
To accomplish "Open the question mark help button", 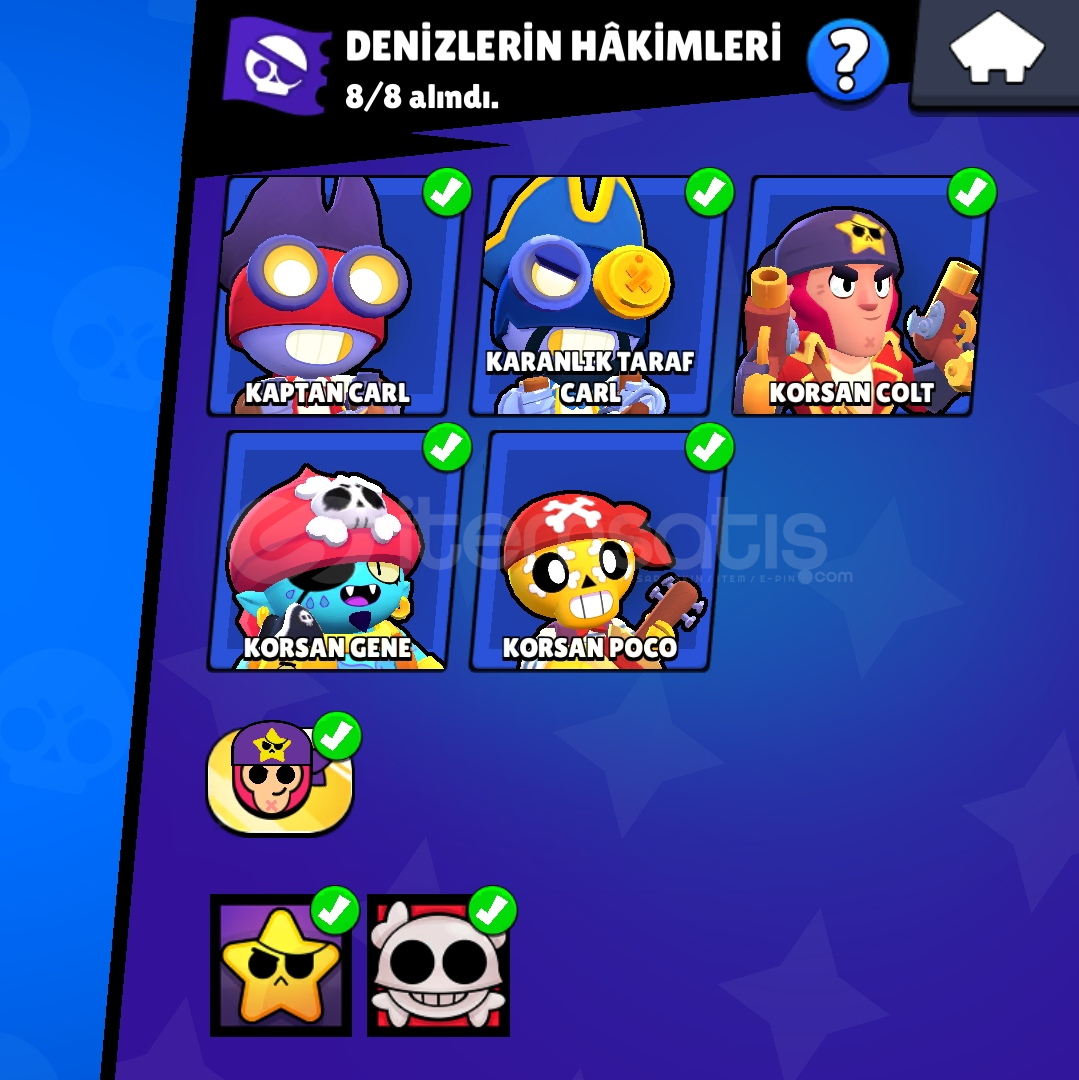I will (847, 60).
